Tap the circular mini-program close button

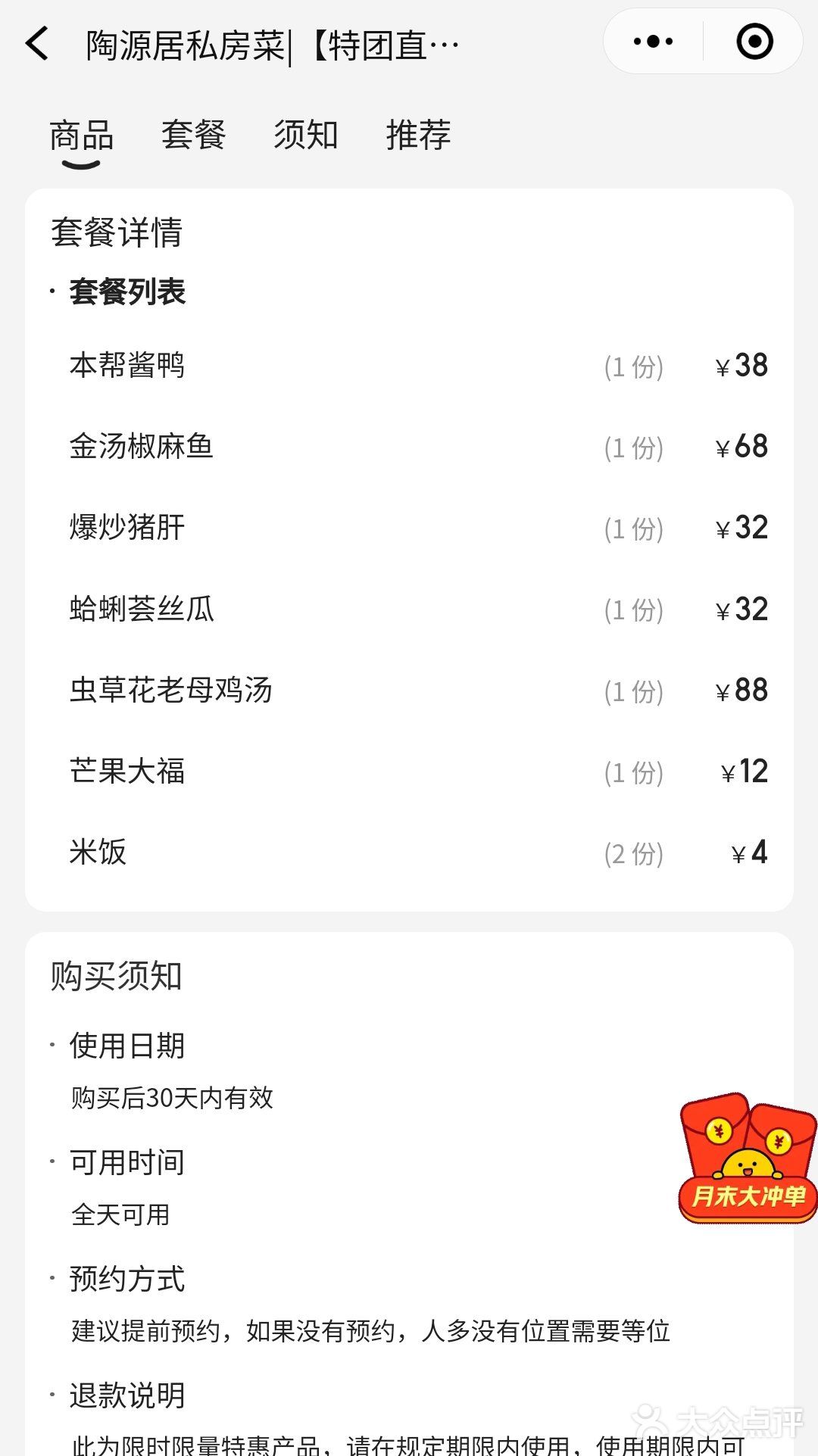[x=755, y=42]
